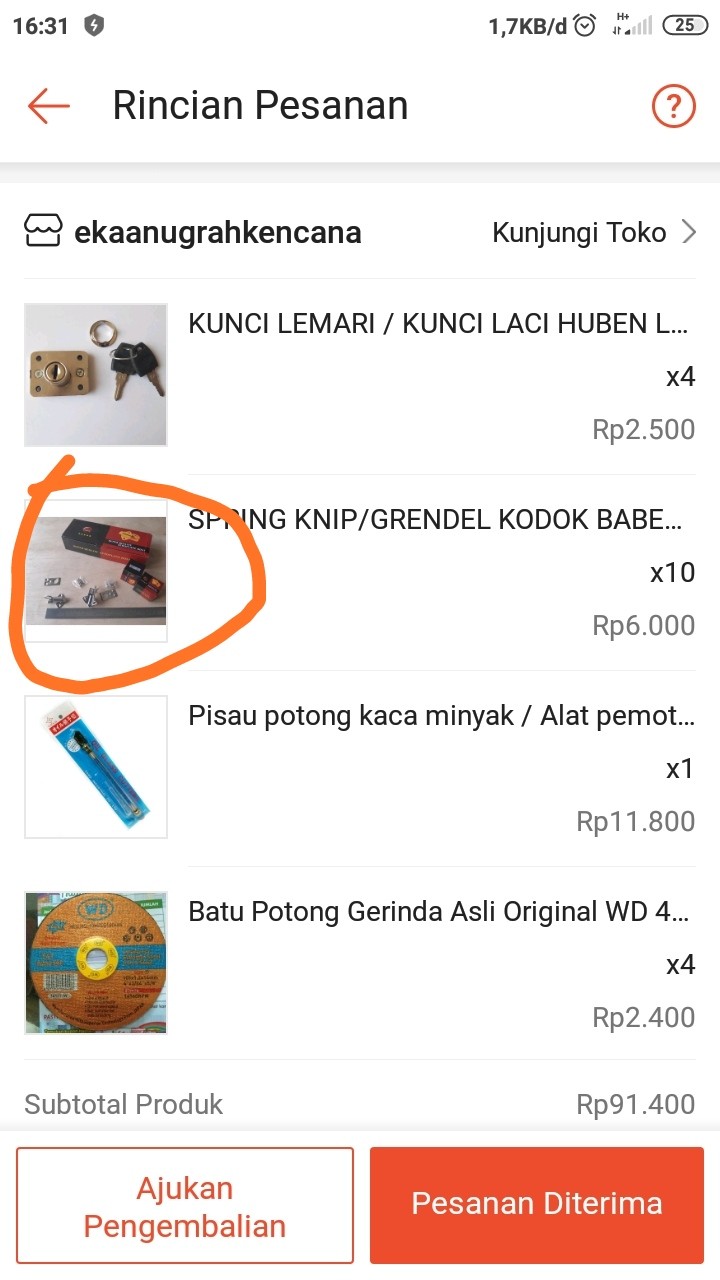Confirm with Pesanan Diterima button

coord(537,1204)
